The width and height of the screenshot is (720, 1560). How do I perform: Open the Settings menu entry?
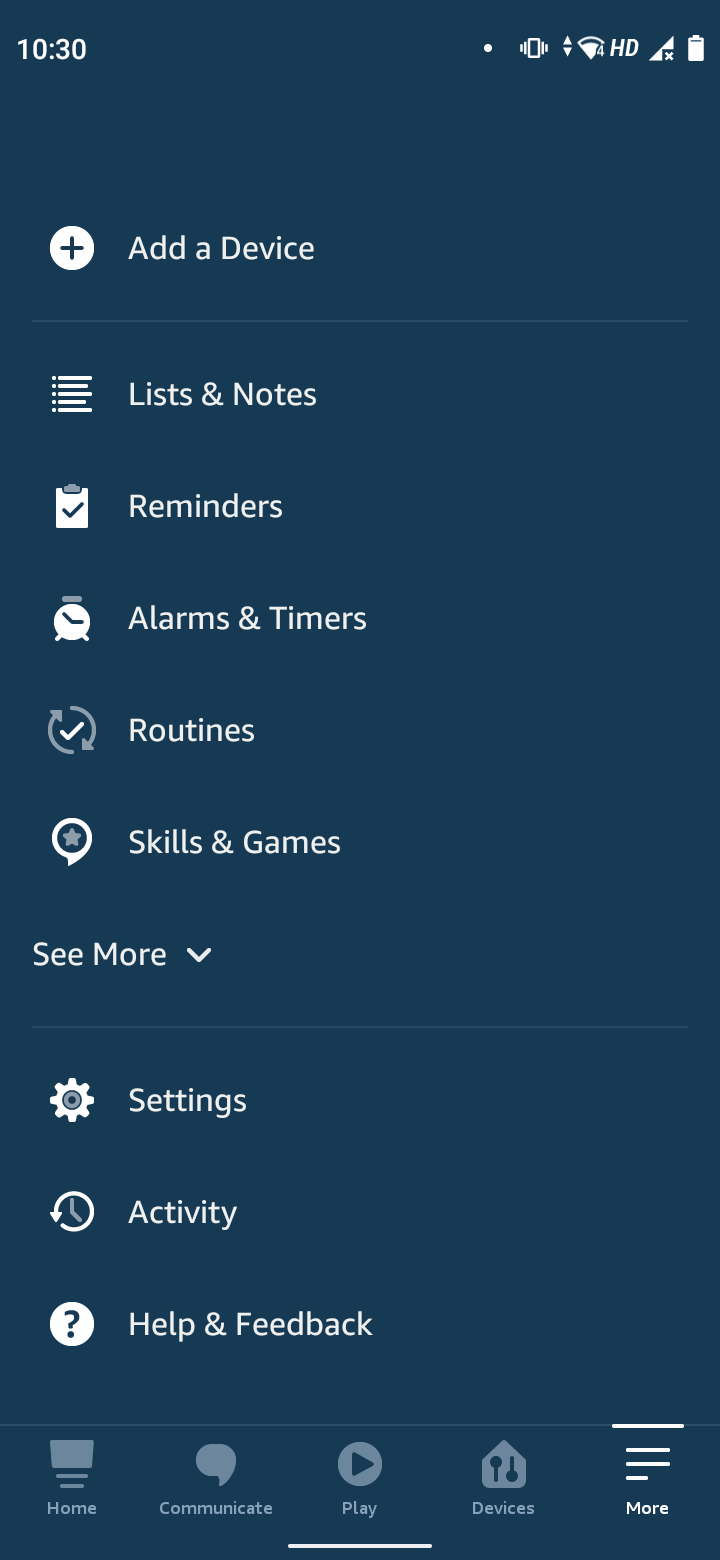point(187,1099)
